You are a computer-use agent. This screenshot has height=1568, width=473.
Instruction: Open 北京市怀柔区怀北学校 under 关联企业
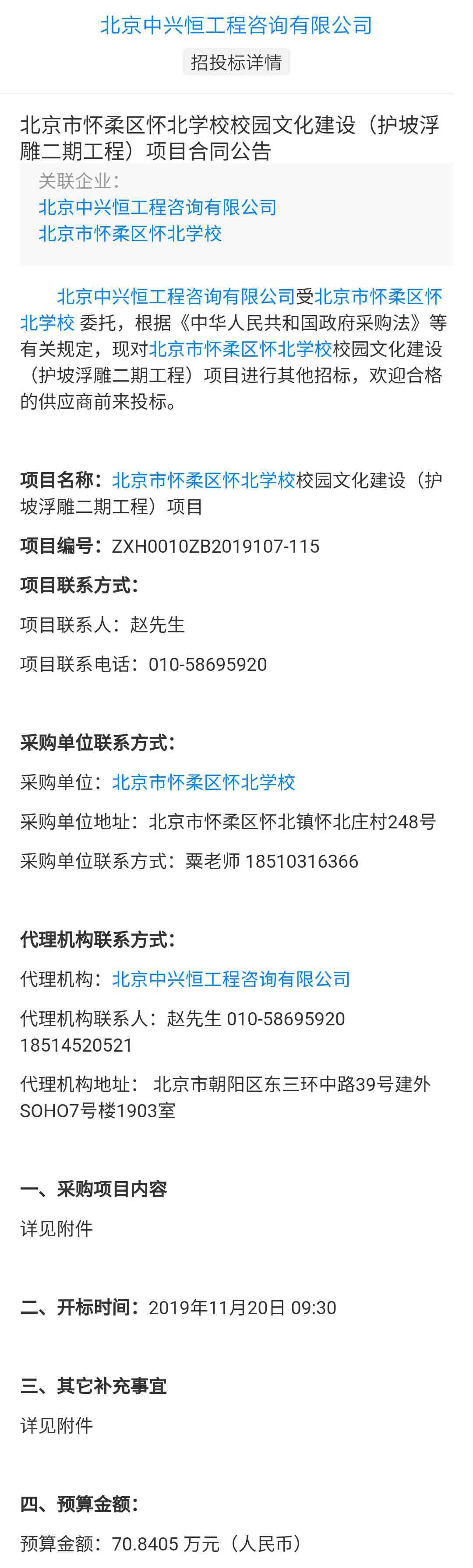click(x=130, y=234)
